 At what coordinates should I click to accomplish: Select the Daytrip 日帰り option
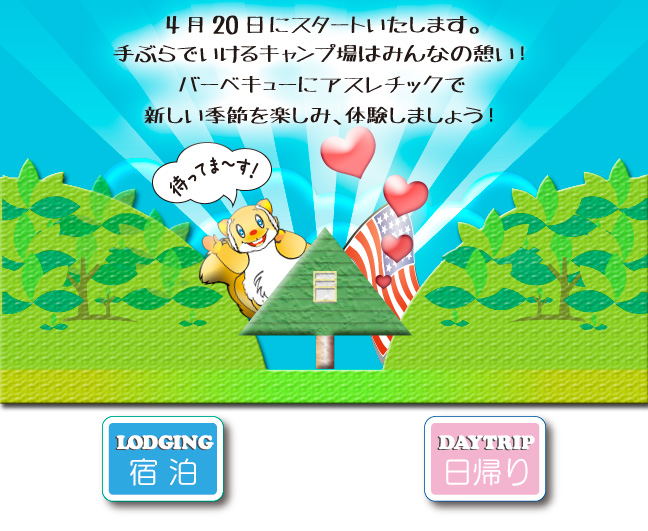485,459
